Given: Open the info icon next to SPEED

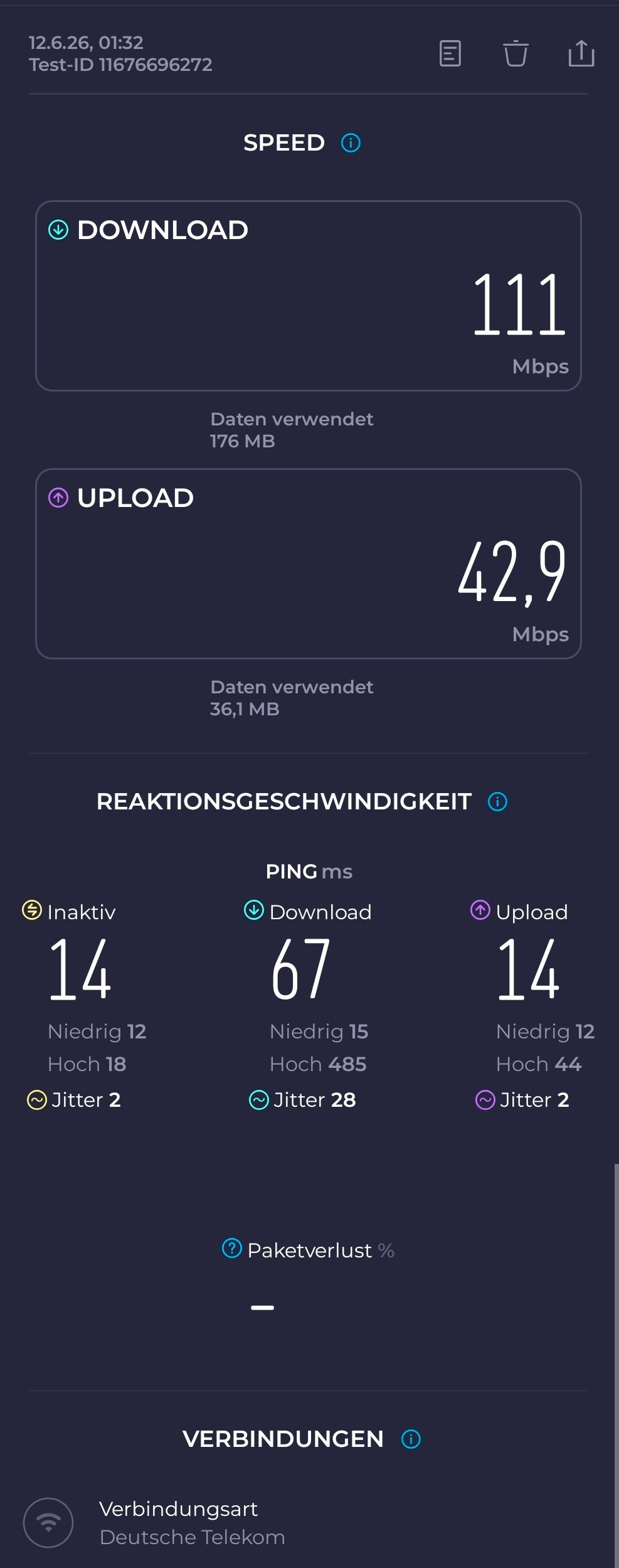Looking at the screenshot, I should 351,143.
